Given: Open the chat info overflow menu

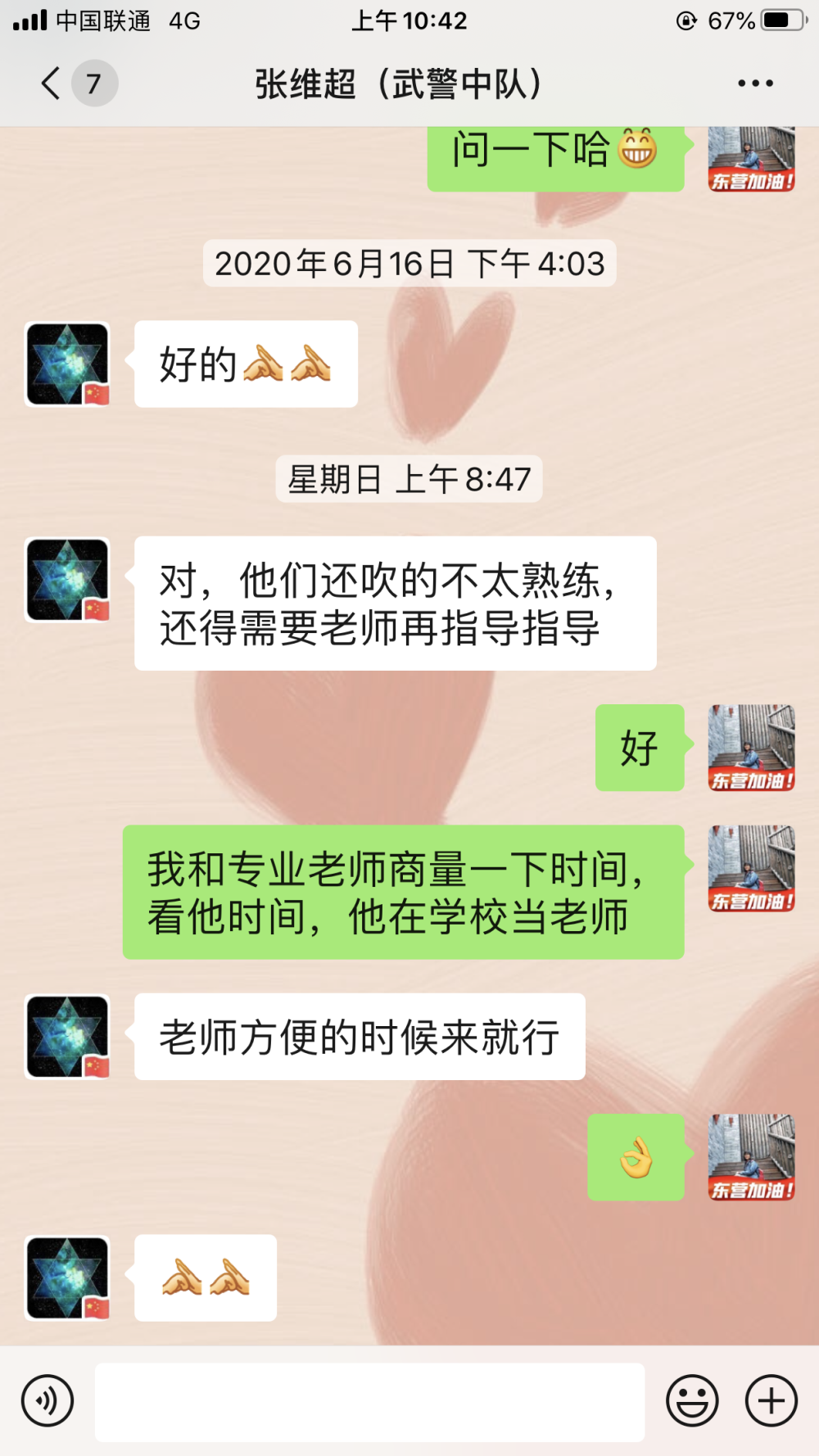Looking at the screenshot, I should click(x=755, y=84).
